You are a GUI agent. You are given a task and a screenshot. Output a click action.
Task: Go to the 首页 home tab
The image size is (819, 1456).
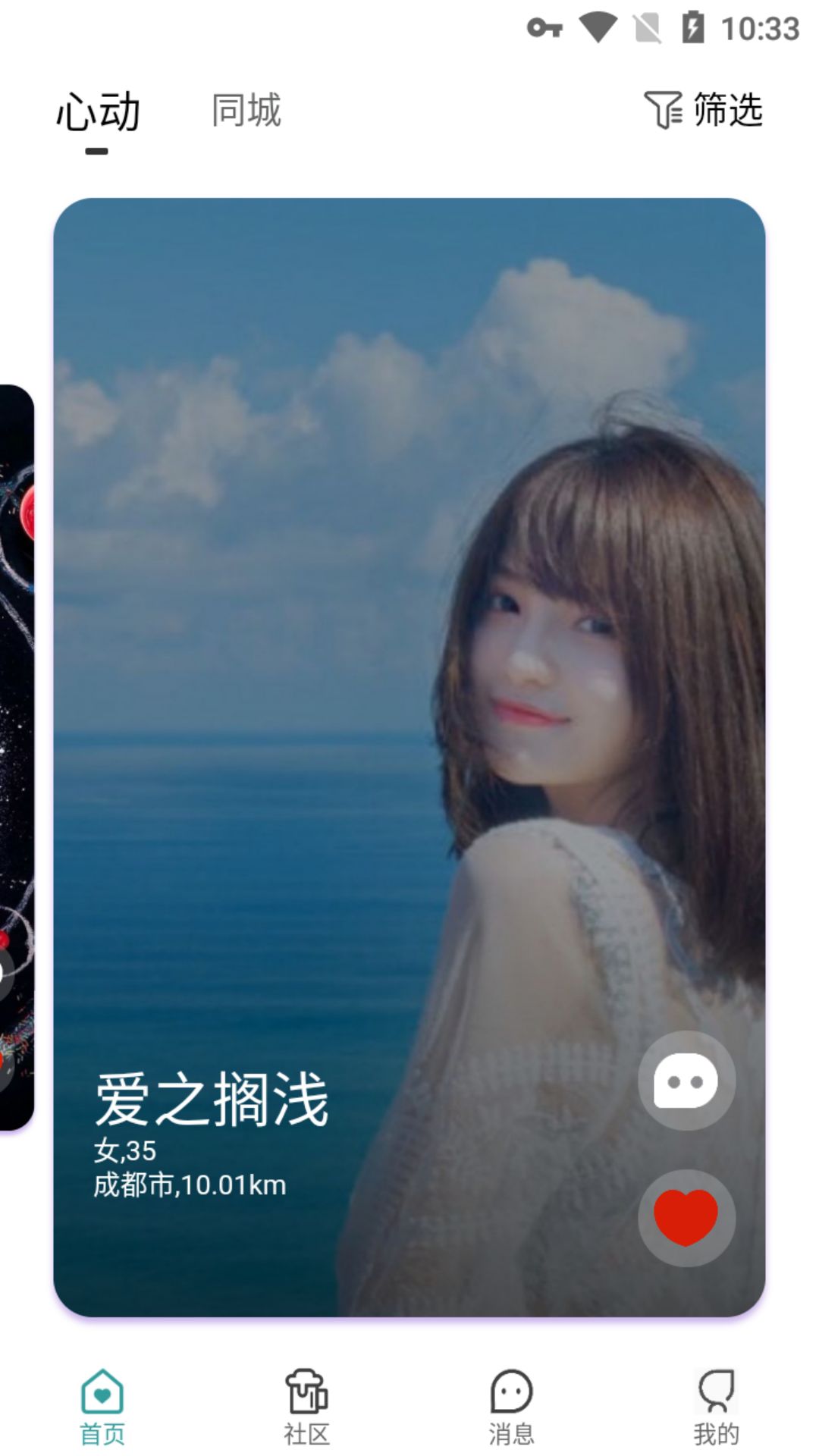pyautogui.click(x=102, y=1407)
